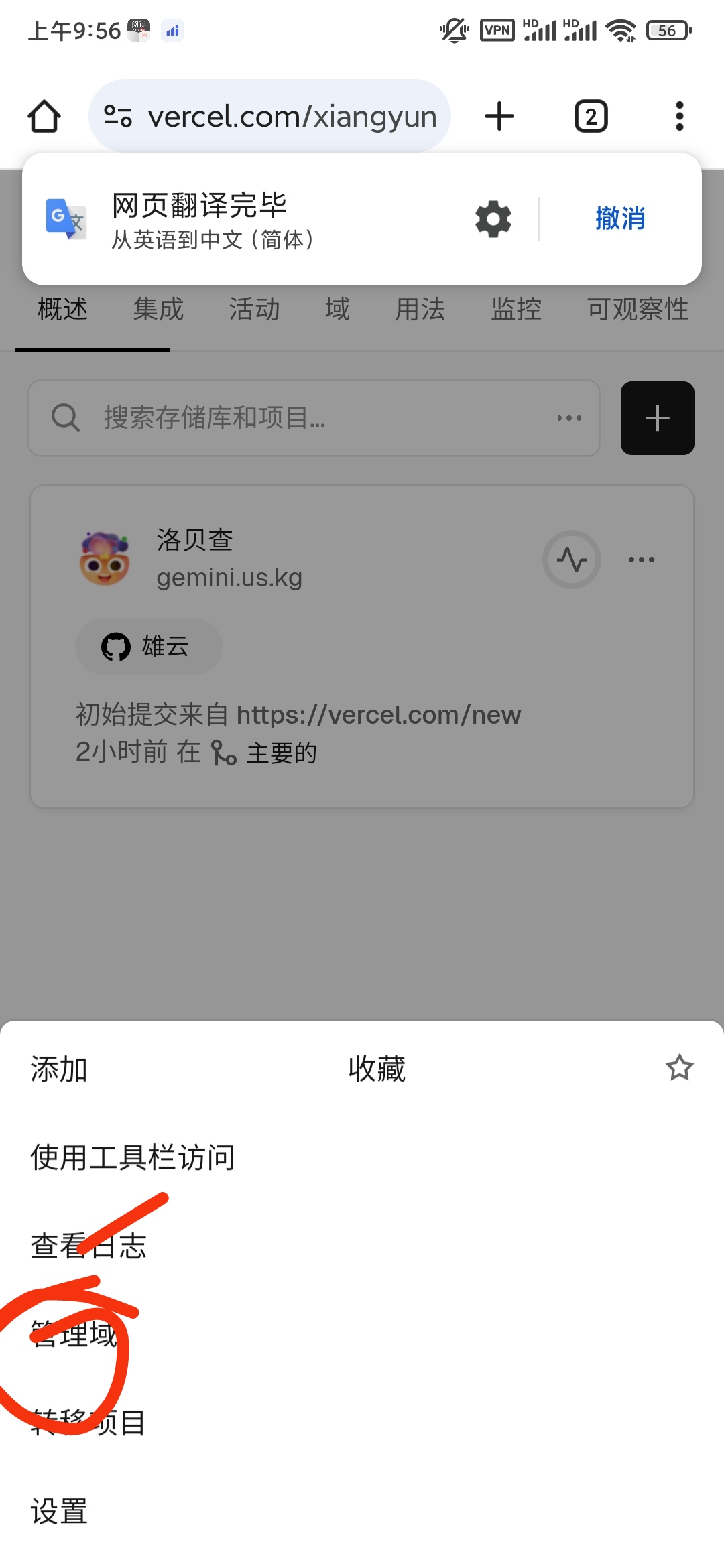Image resolution: width=724 pixels, height=1568 pixels.
Task: Choose 管理域 to manage domains
Action: (x=74, y=1334)
